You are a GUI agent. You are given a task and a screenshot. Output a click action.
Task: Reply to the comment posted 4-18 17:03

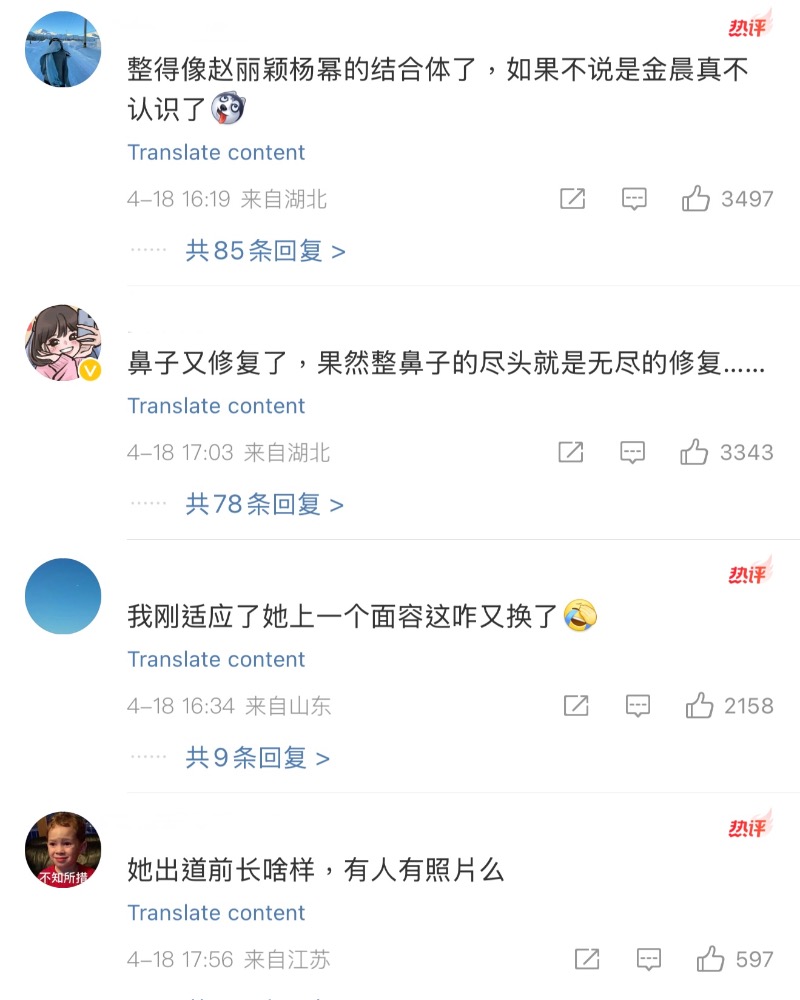[x=632, y=452]
